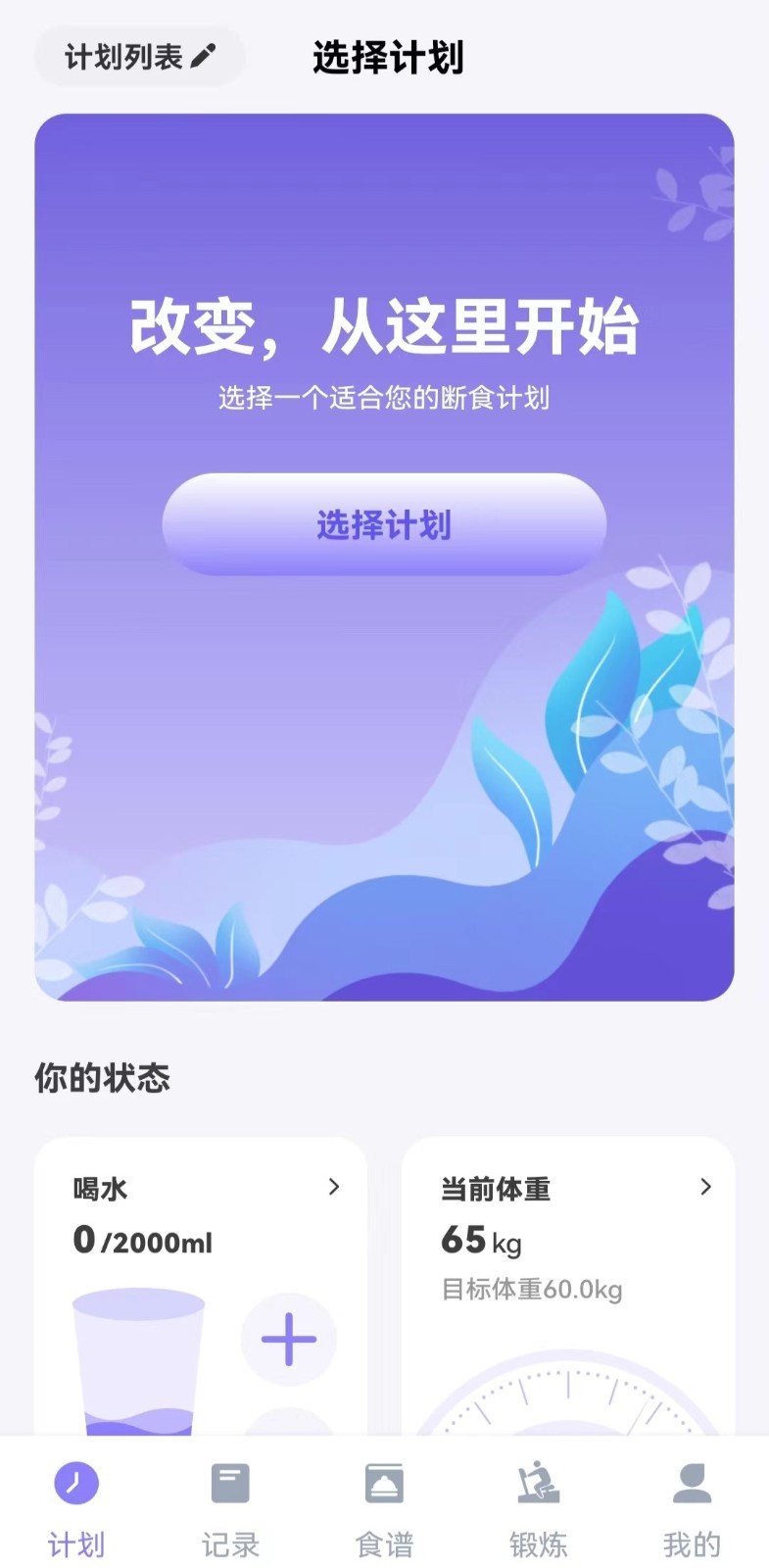The image size is (769, 1568).
Task: Add water with the plus button
Action: [289, 1339]
